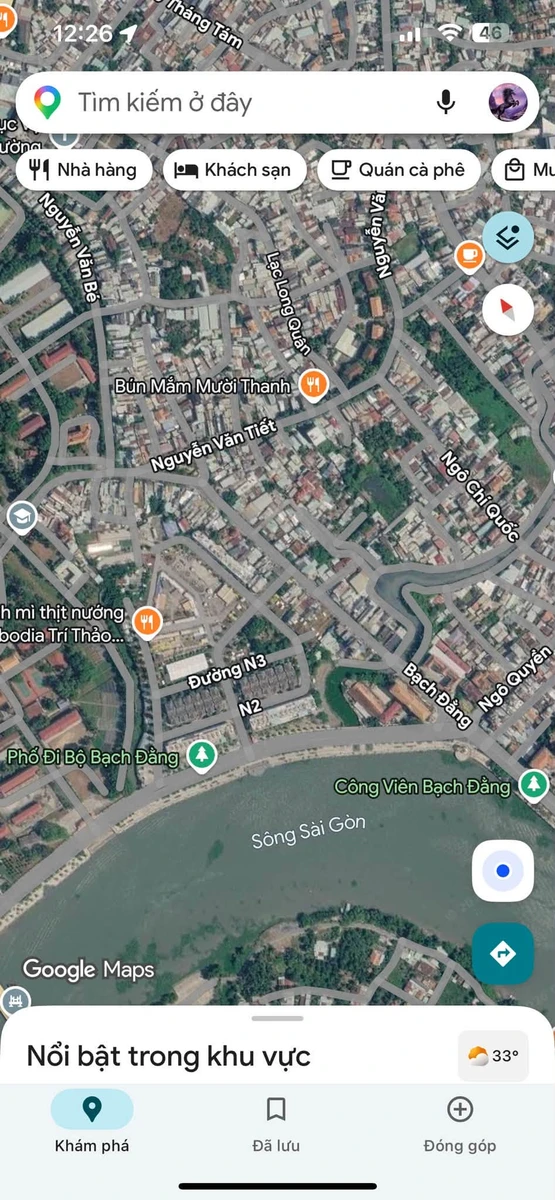Tap the compass to reset orientation

[508, 309]
